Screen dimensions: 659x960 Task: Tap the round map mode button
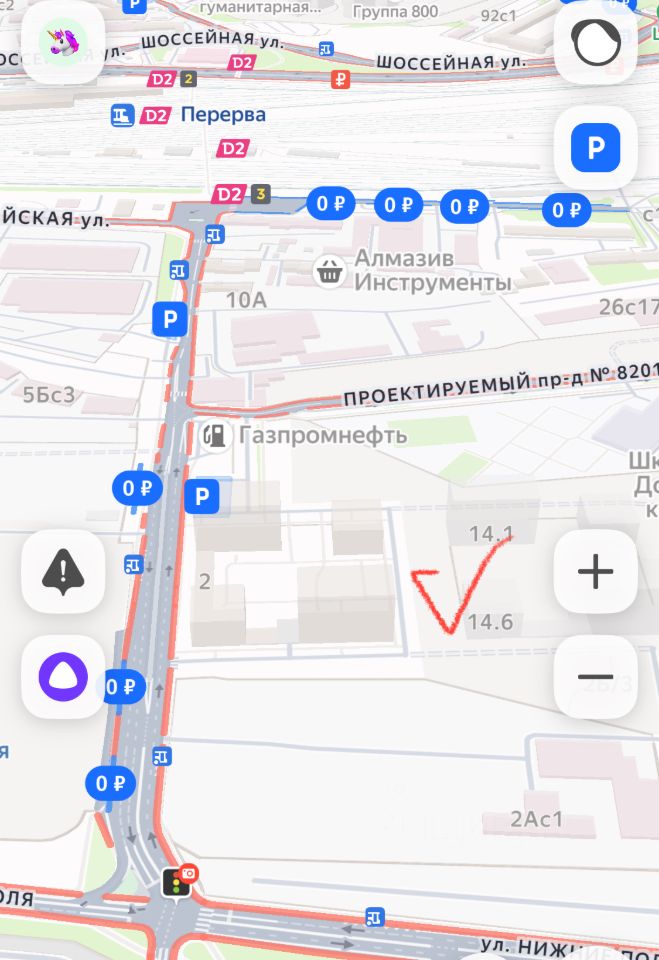595,42
